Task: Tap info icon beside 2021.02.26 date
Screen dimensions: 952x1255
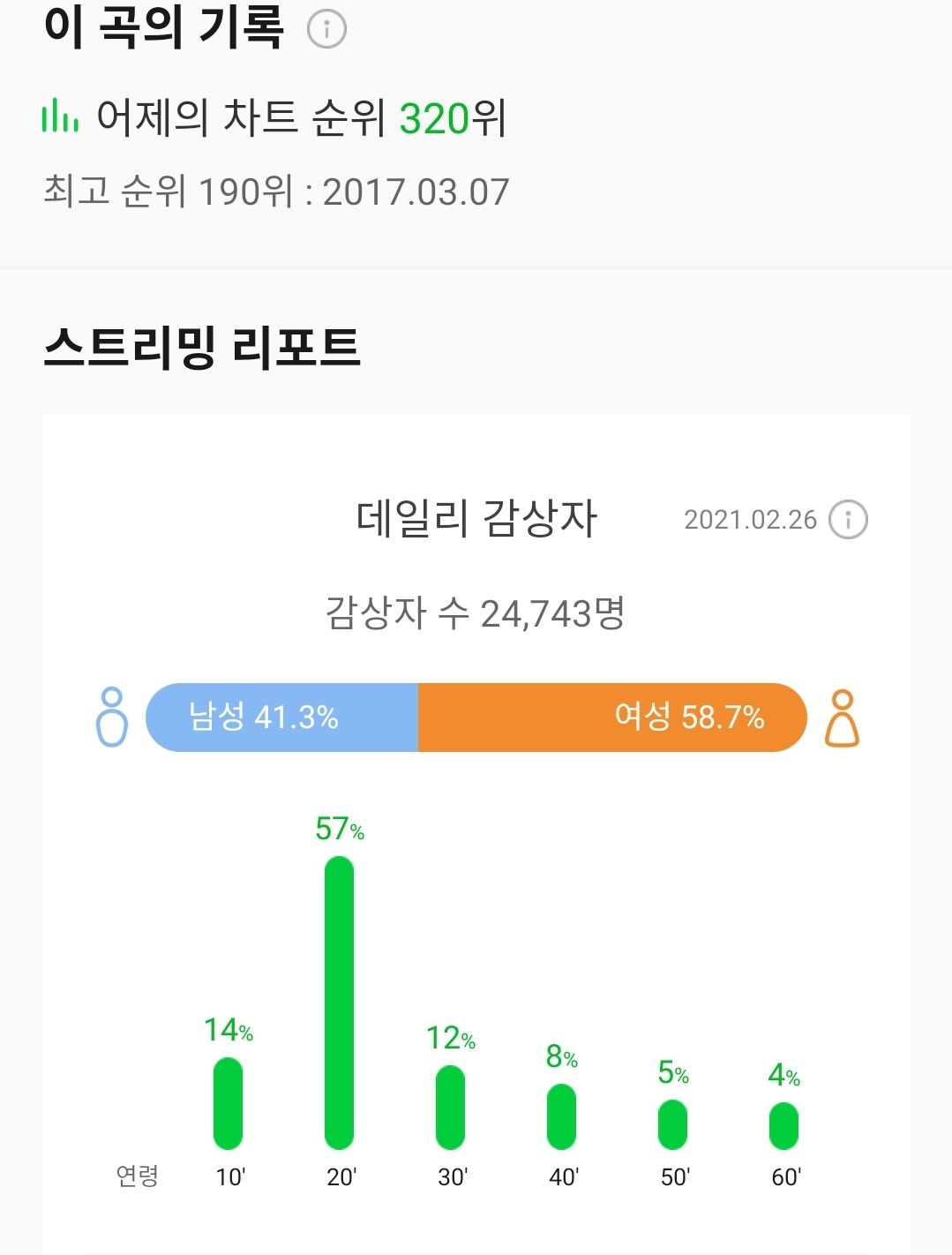Action: 848,519
